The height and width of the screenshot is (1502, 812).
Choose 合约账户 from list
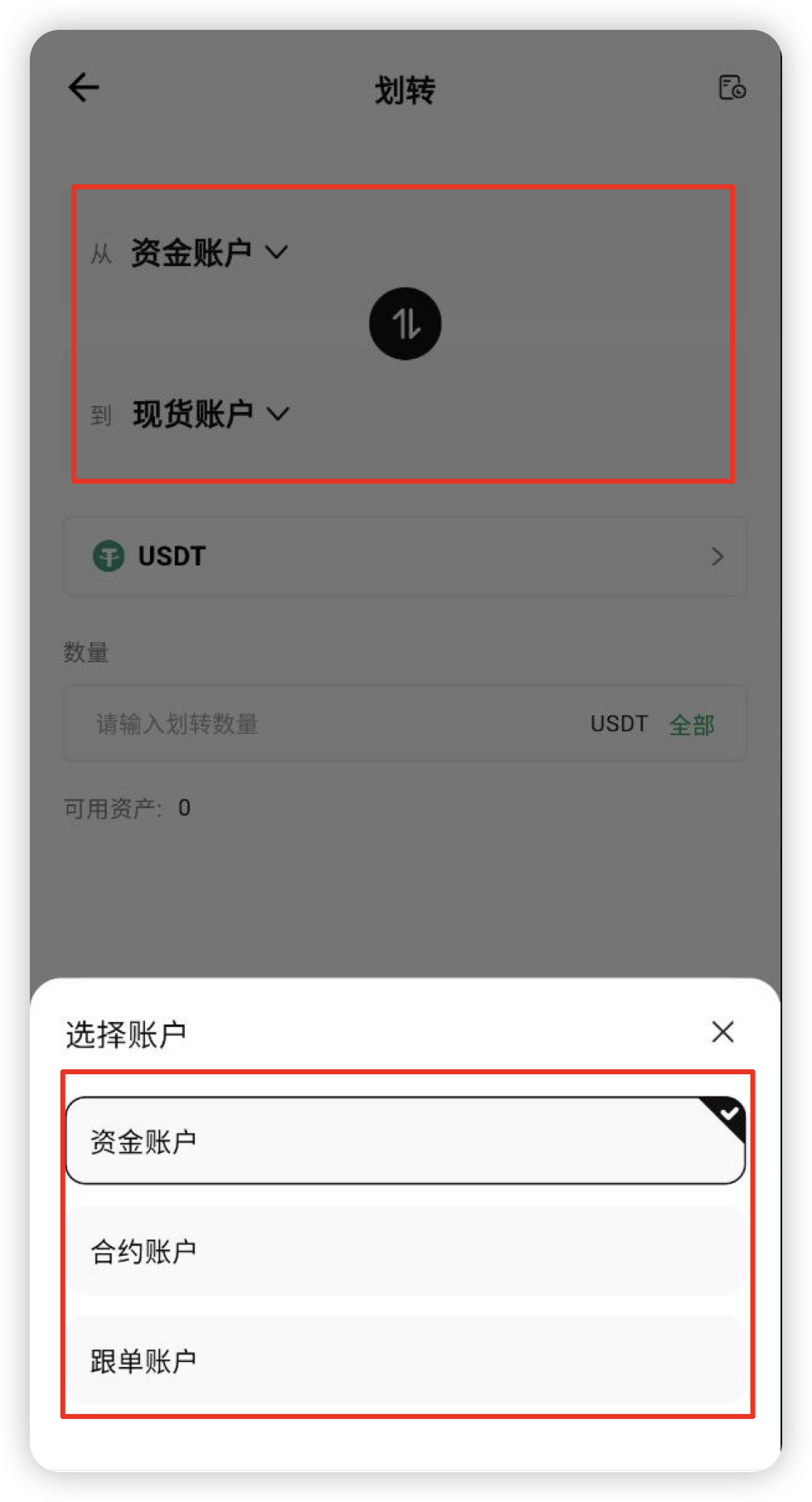tap(405, 1251)
